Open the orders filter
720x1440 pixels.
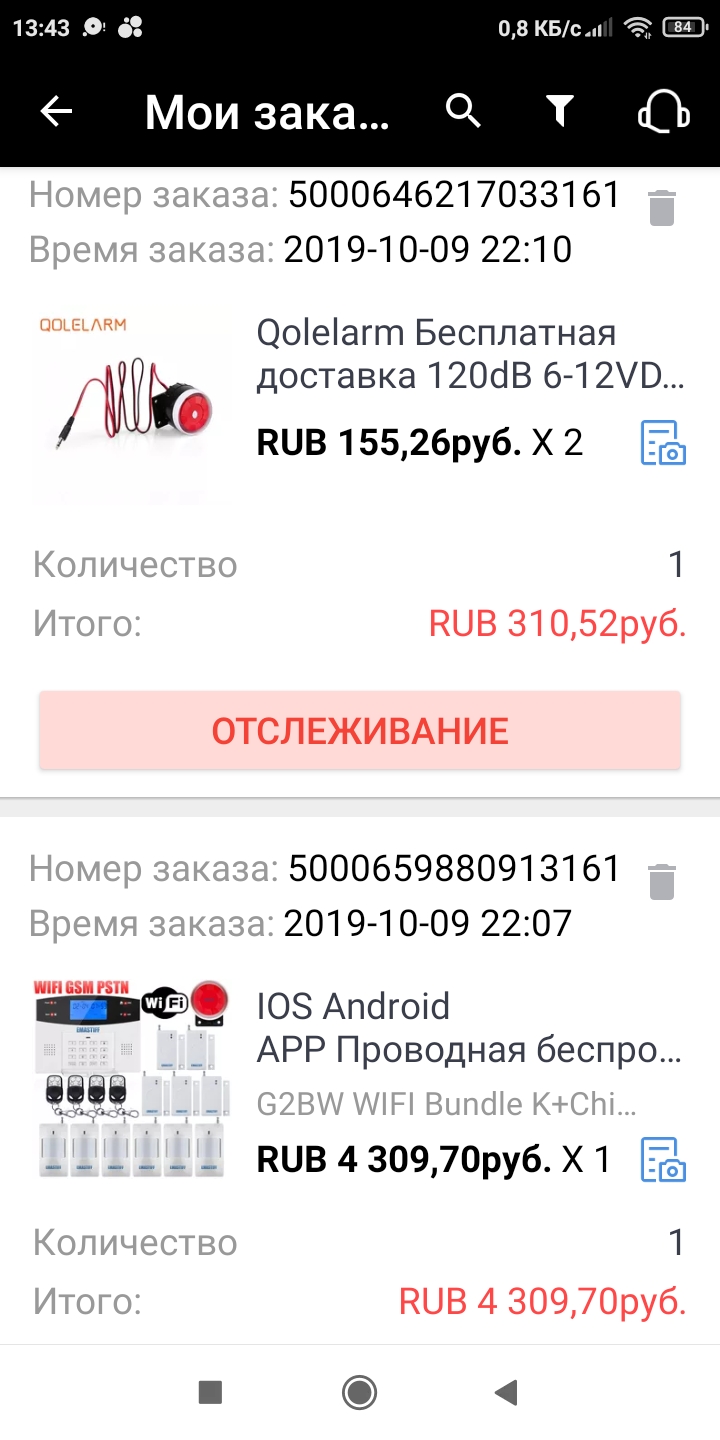(561, 112)
